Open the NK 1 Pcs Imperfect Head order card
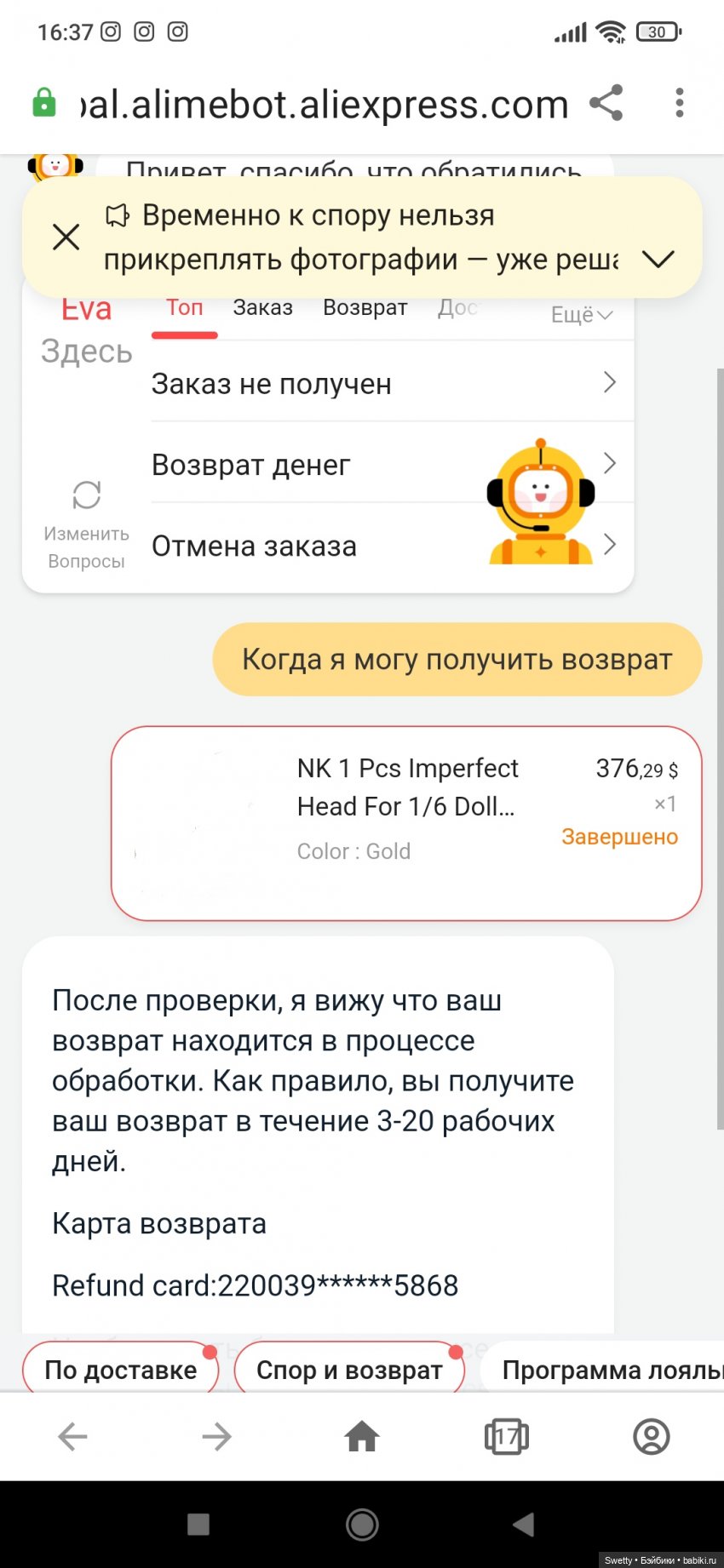Image resolution: width=724 pixels, height=1568 pixels. [406, 822]
